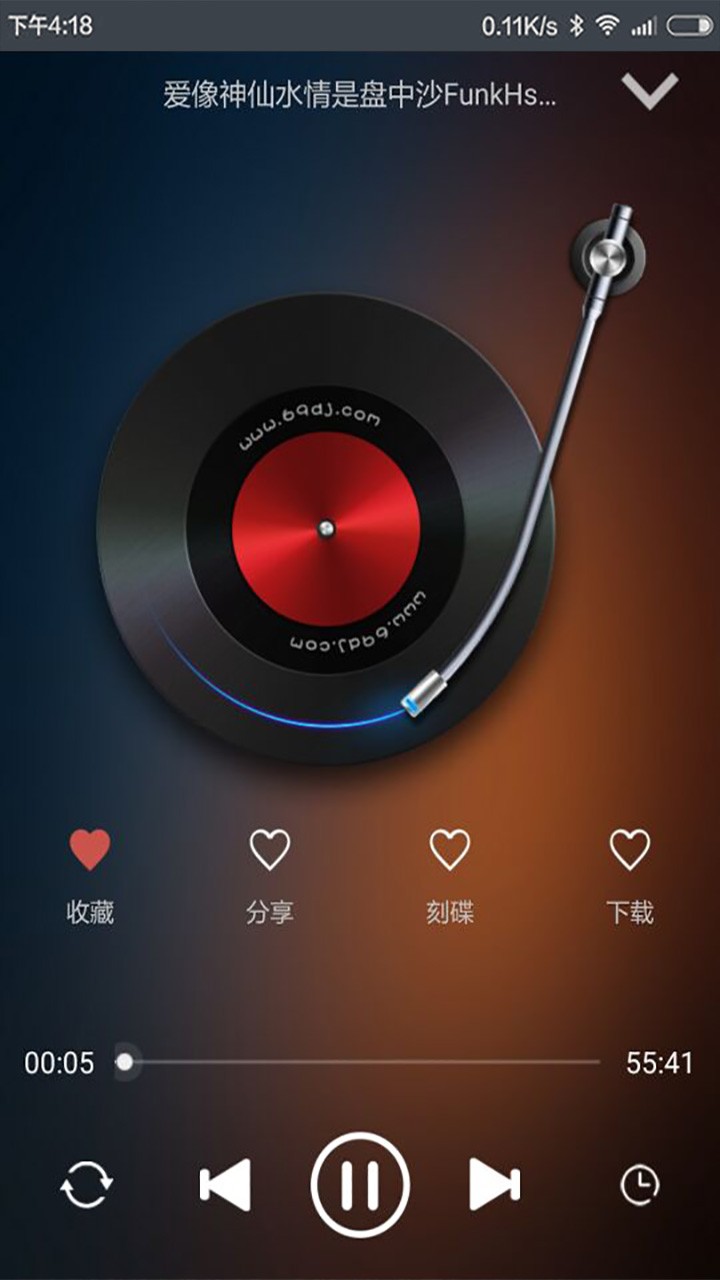Toggle the 收藏 favorite heart
This screenshot has height=1280, width=720.
[x=90, y=850]
